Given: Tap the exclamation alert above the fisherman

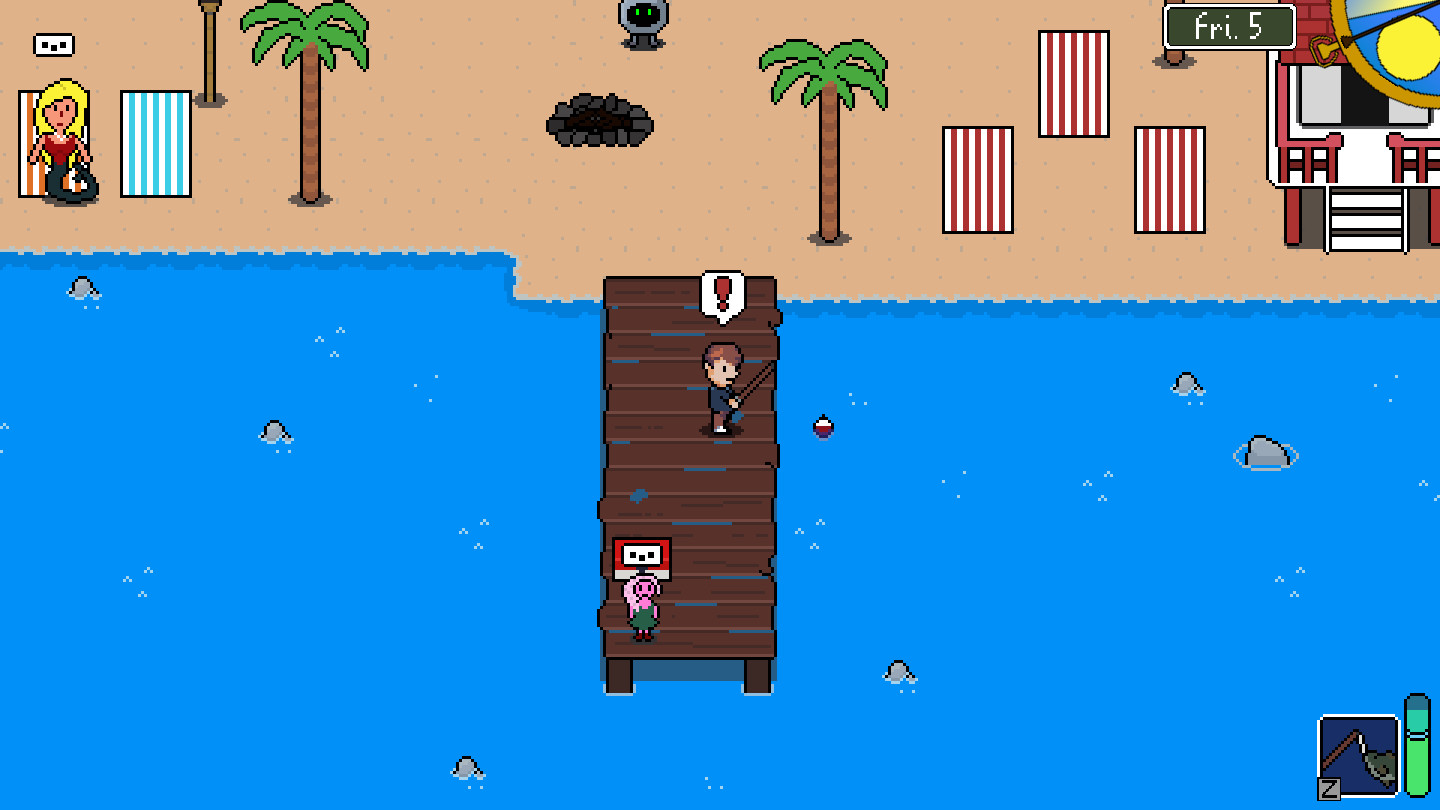Looking at the screenshot, I should pos(722,295).
